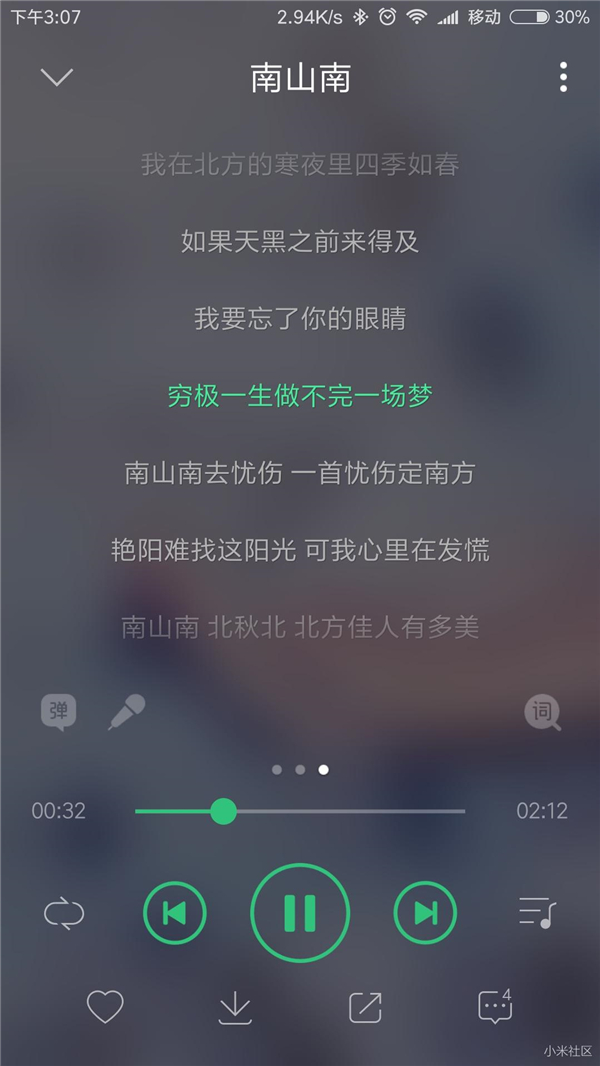
Task: Skip to the previous track
Action: click(175, 912)
